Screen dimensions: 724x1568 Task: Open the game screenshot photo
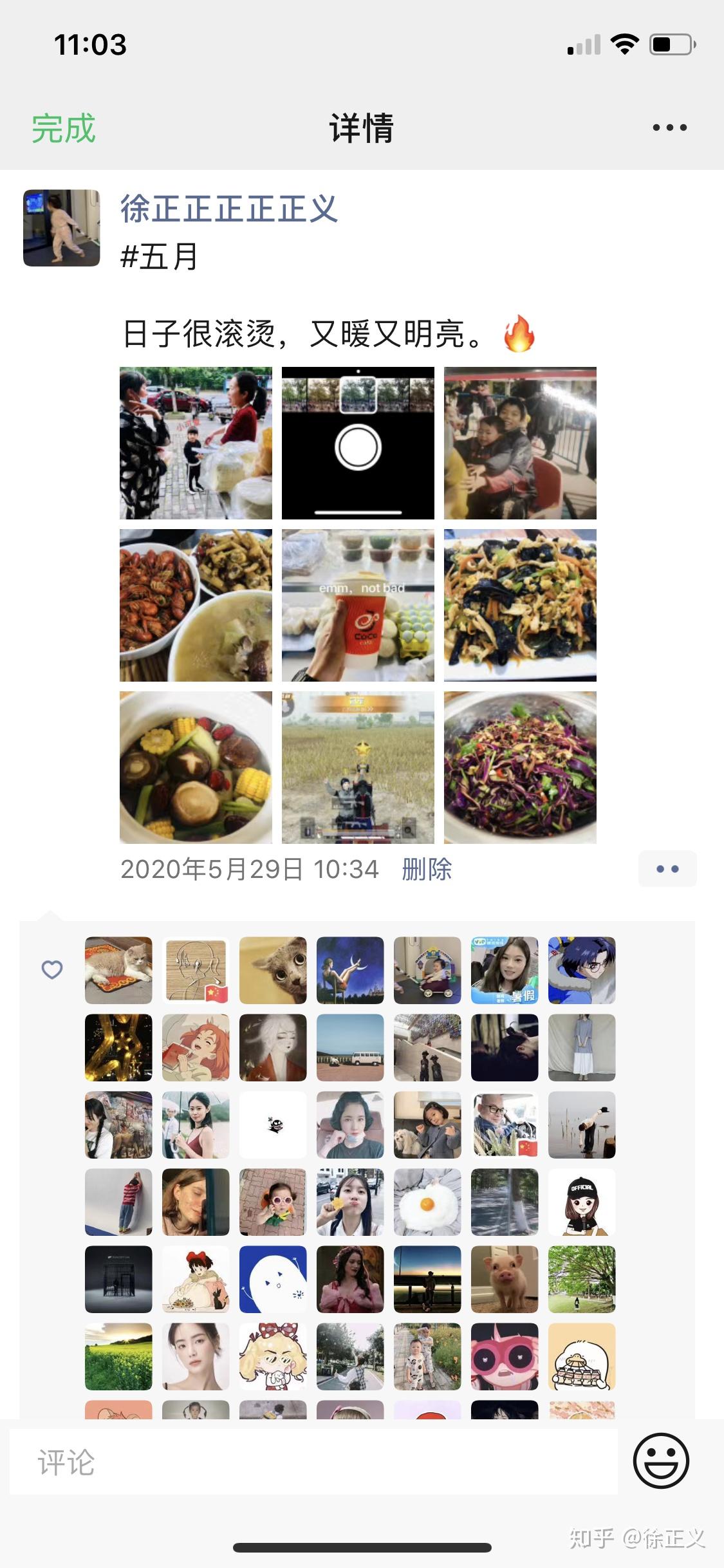(x=358, y=767)
